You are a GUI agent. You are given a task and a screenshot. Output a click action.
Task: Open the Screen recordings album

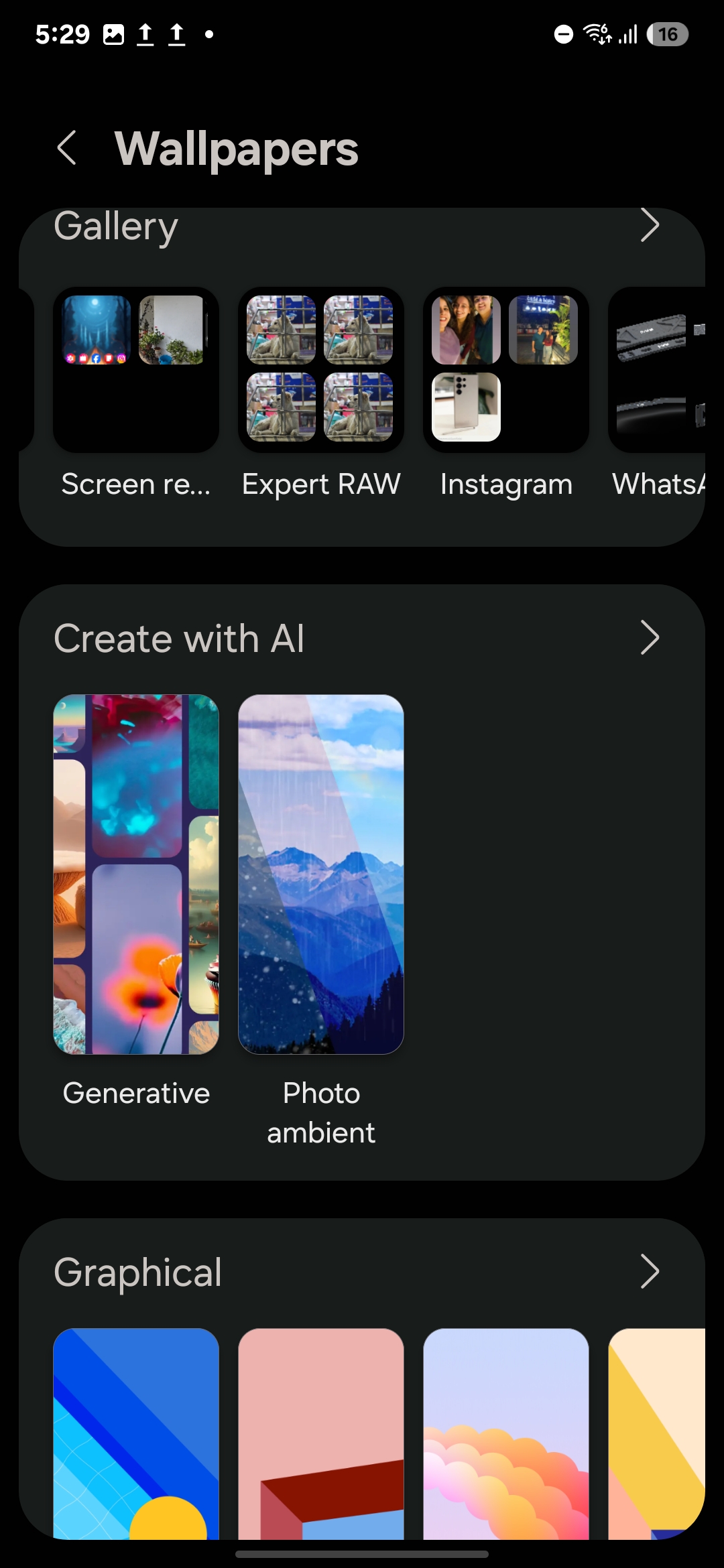click(136, 370)
